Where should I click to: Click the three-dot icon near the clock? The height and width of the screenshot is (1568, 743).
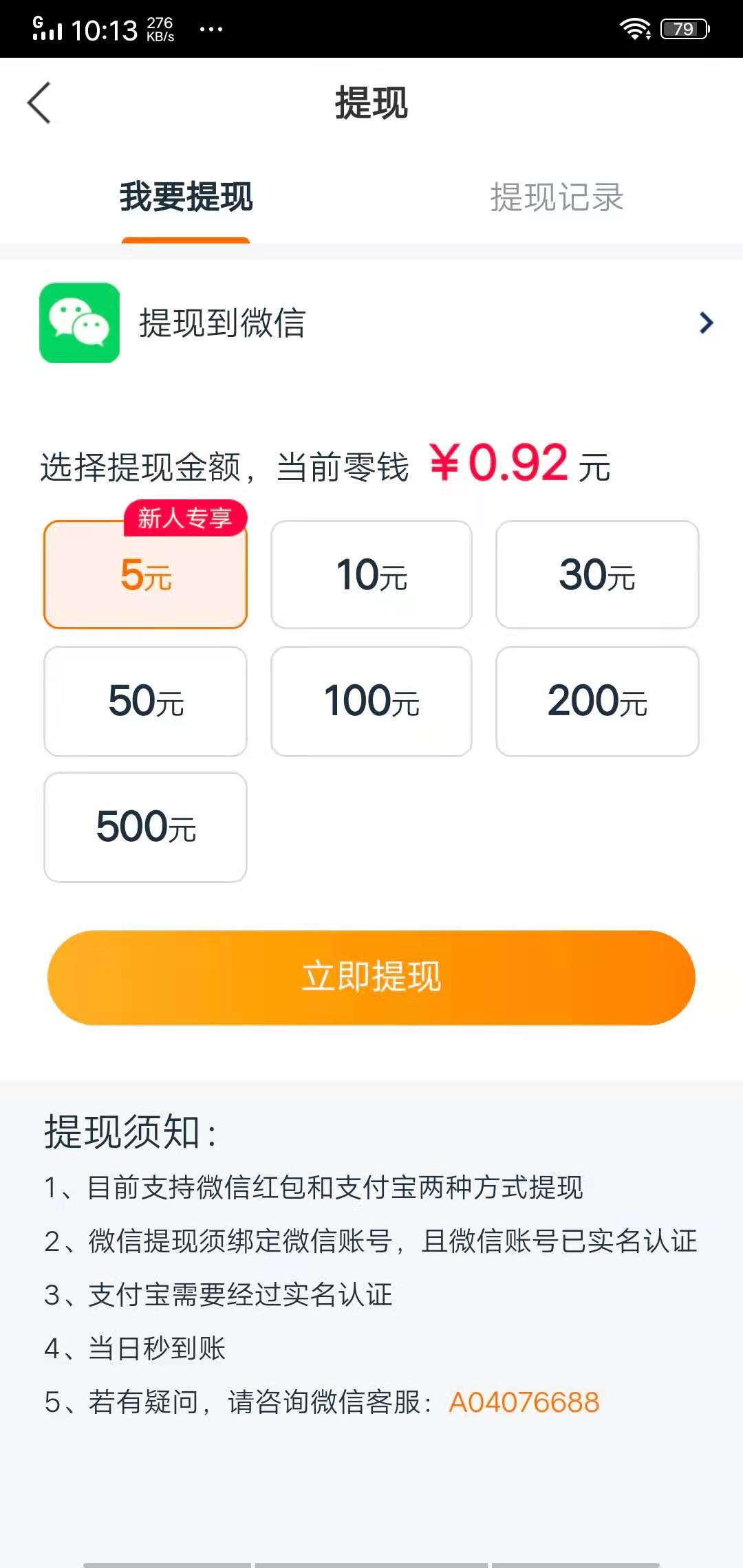pyautogui.click(x=211, y=29)
